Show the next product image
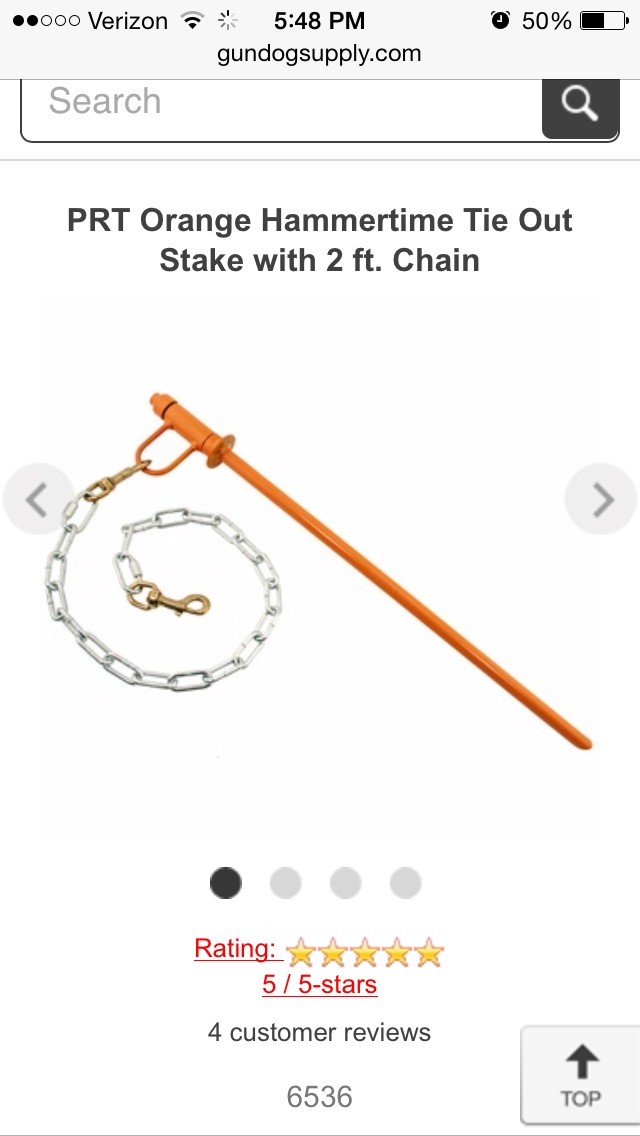 (x=602, y=499)
